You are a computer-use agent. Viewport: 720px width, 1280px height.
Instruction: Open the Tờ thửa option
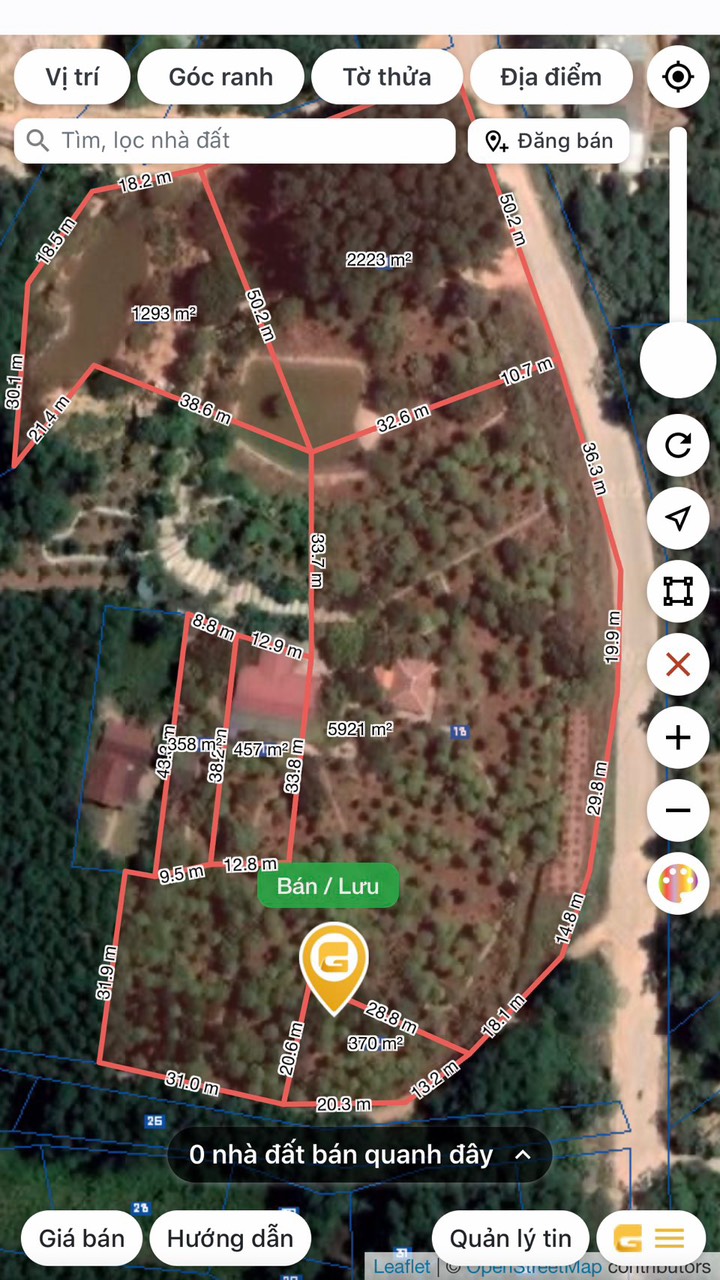click(387, 77)
